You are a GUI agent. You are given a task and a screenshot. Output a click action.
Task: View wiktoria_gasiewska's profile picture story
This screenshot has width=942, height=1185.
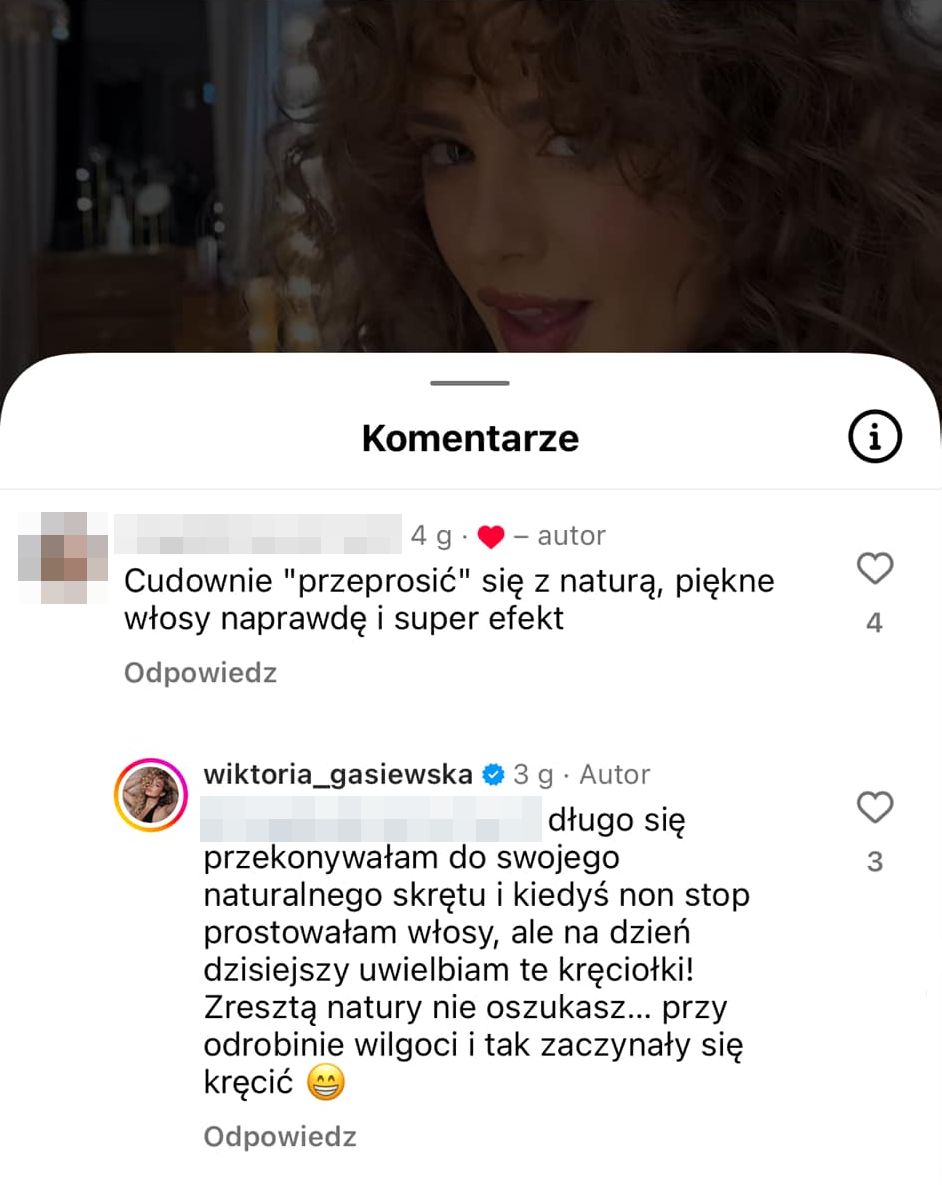tap(152, 795)
